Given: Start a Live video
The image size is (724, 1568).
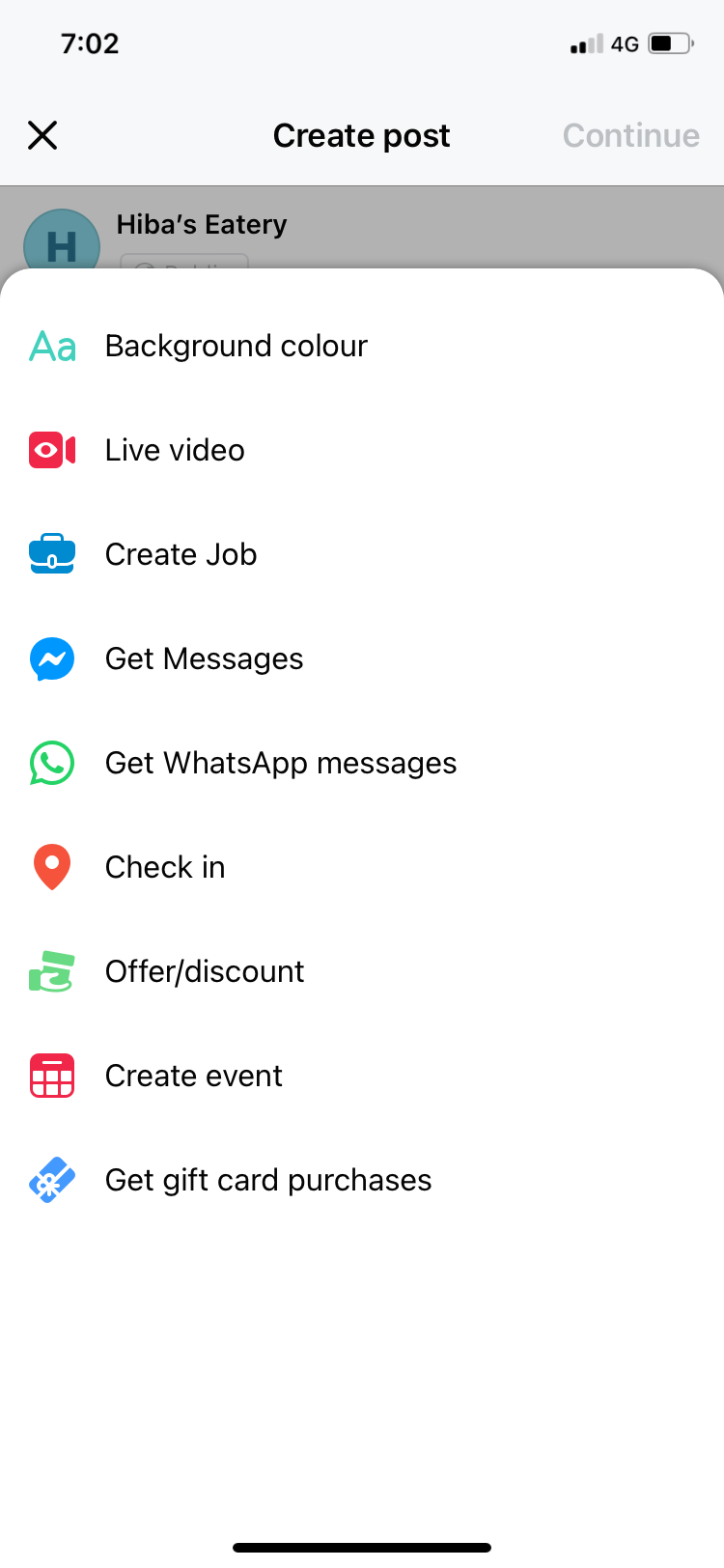Looking at the screenshot, I should tap(175, 450).
